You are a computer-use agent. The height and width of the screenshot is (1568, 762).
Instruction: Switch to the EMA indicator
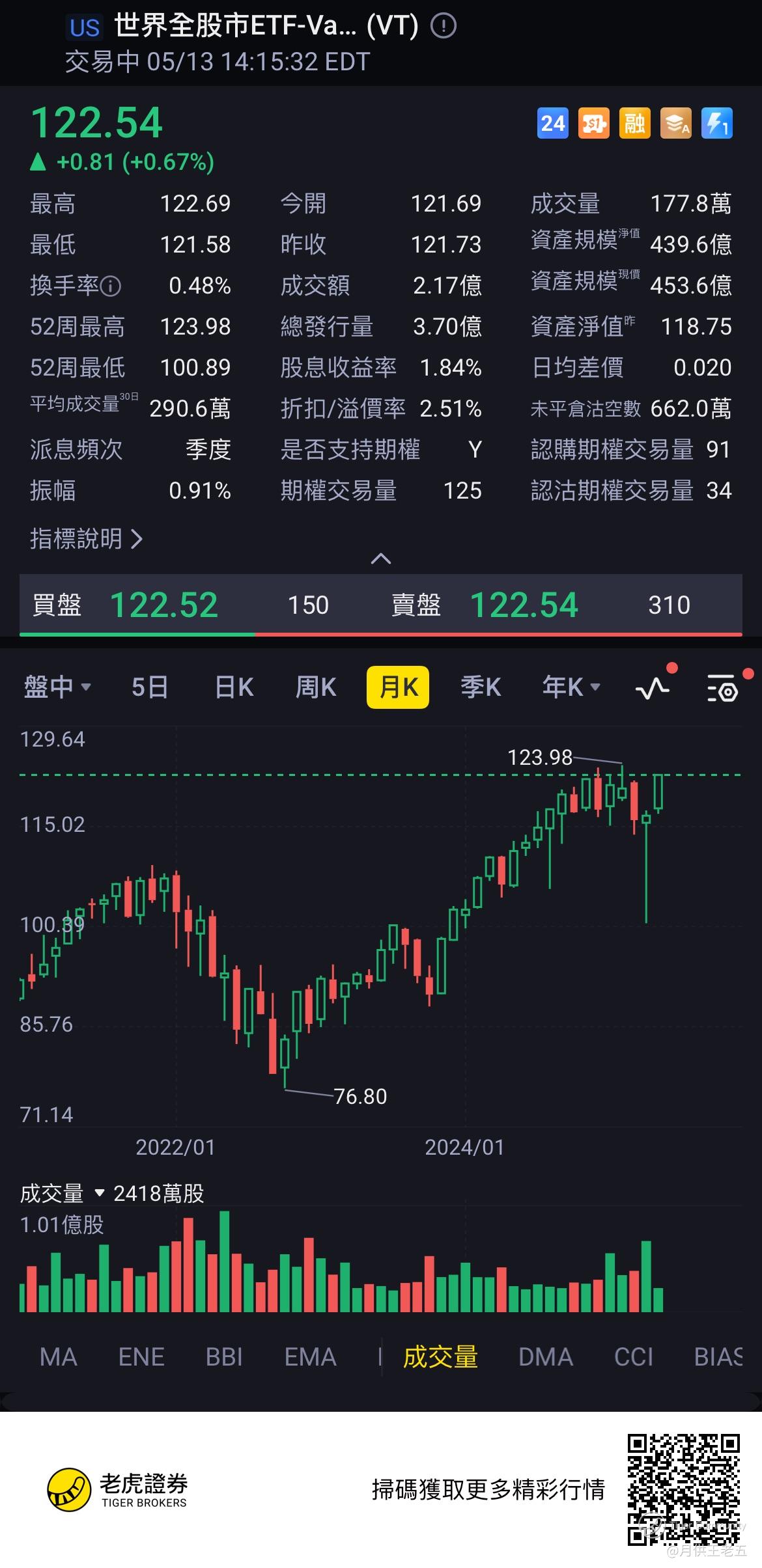point(310,1357)
